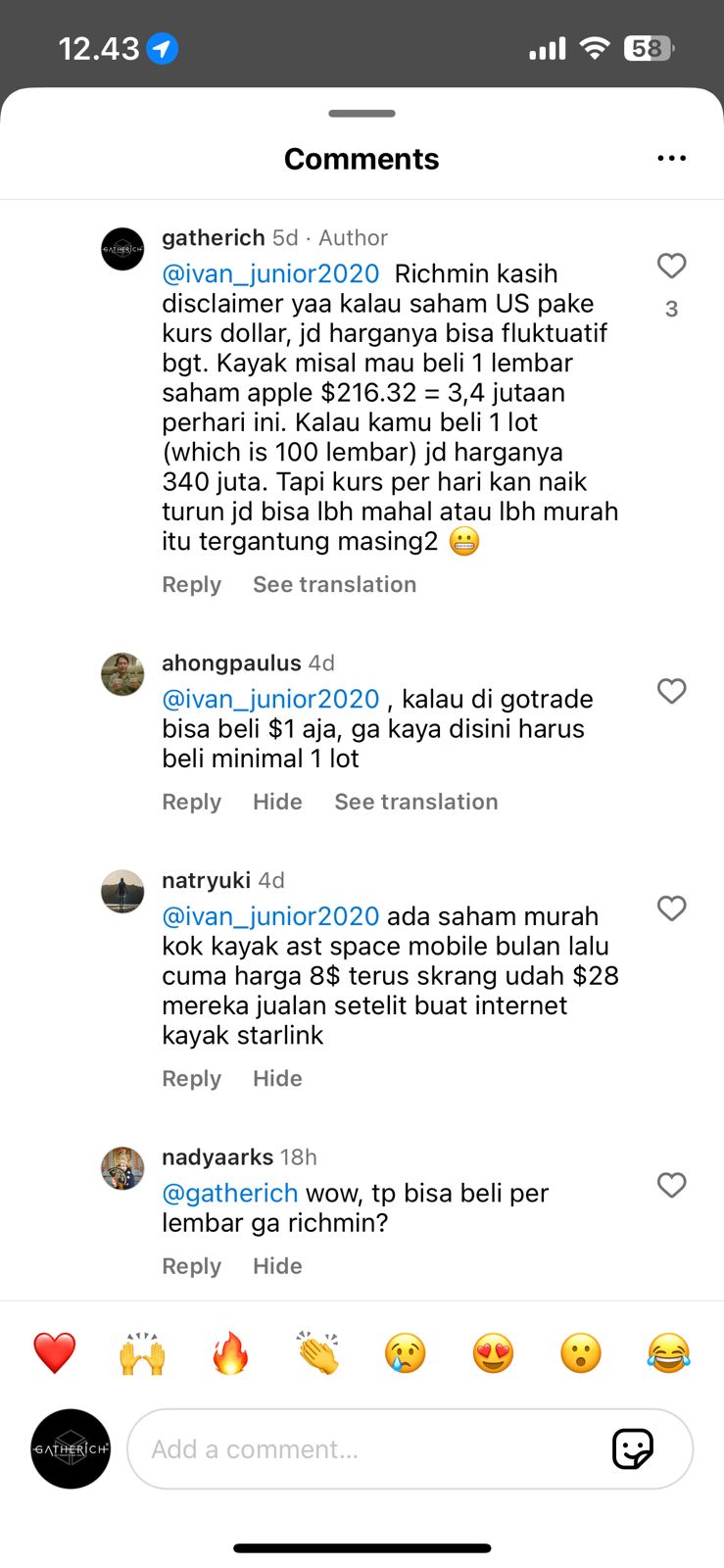Like gatherich's comment
This screenshot has width=724, height=1568.
tap(671, 266)
